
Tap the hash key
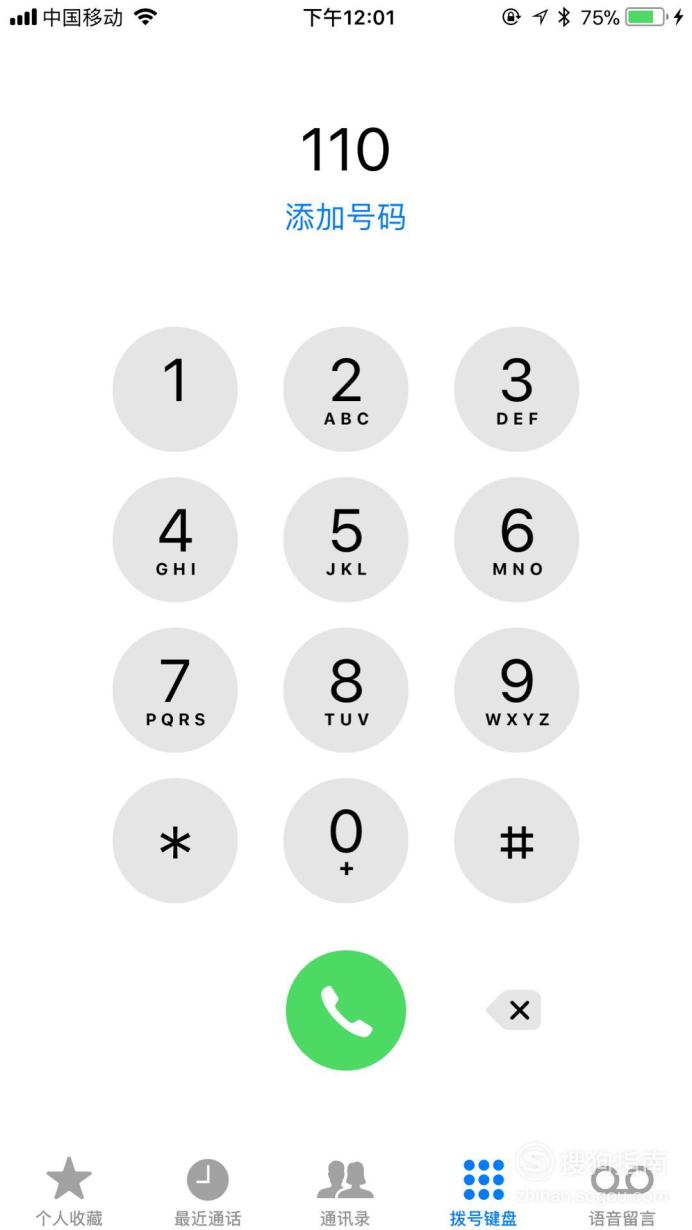point(517,841)
